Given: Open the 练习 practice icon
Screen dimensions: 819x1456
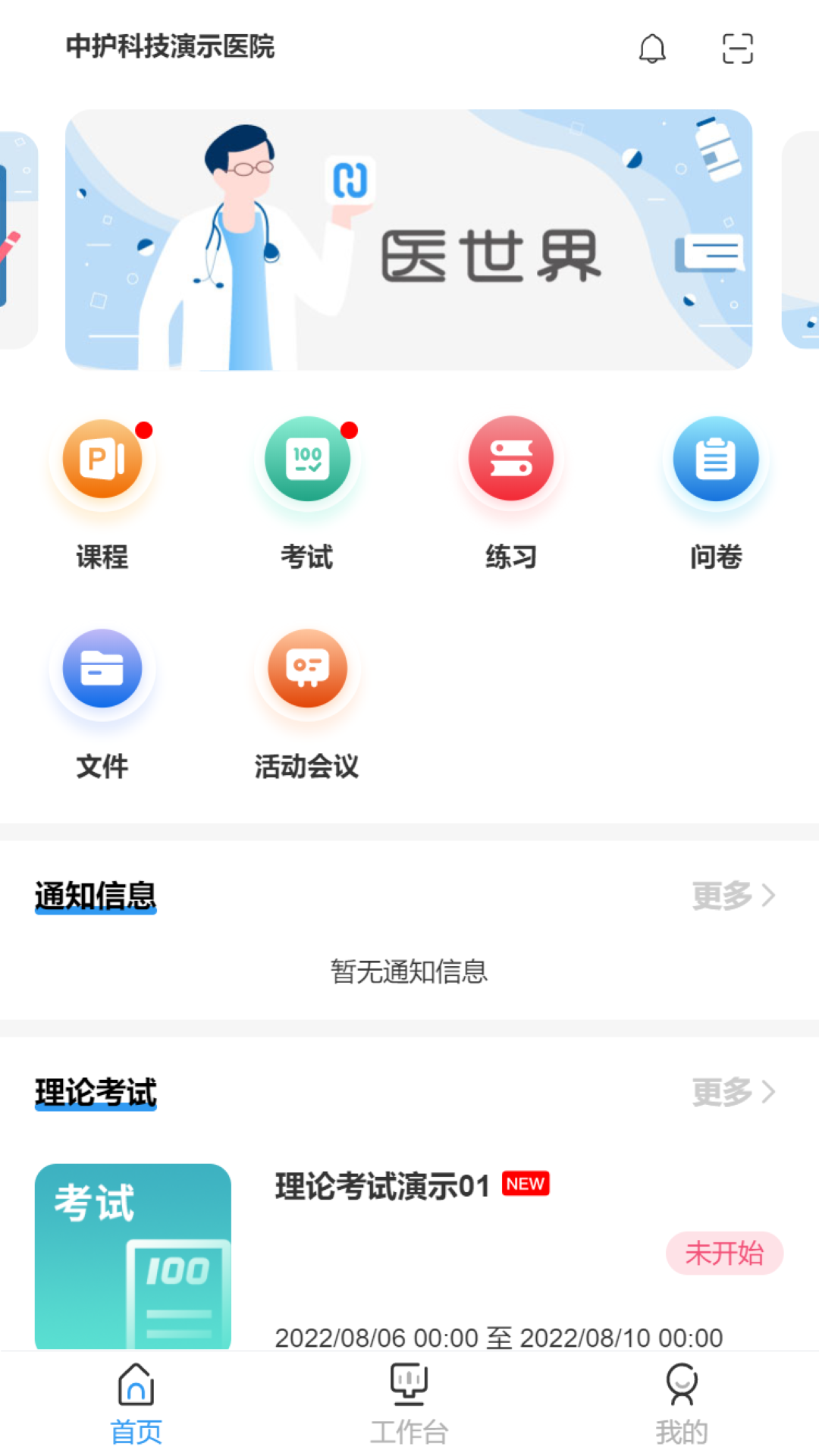Looking at the screenshot, I should pos(511,459).
